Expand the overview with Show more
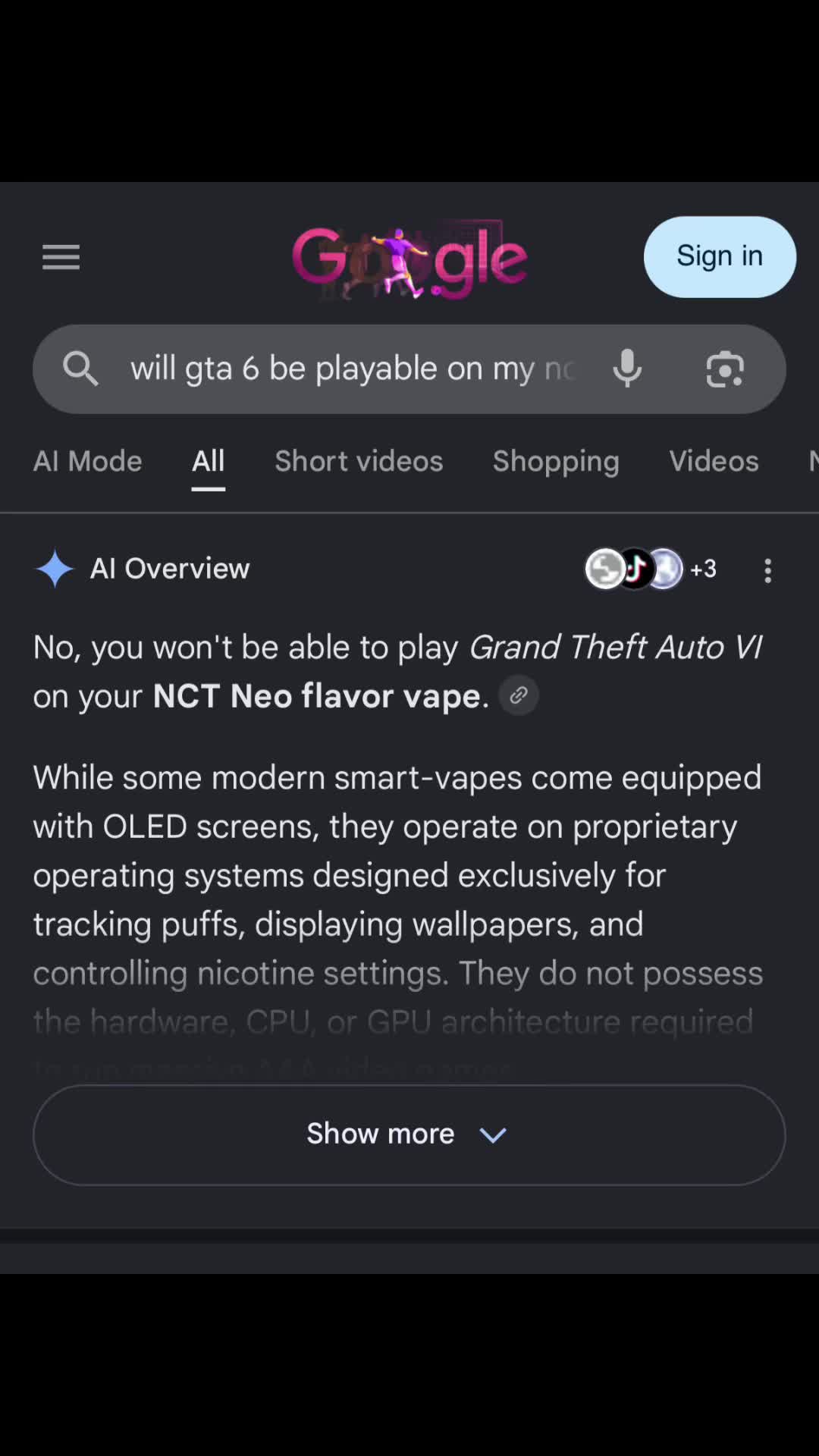The image size is (819, 1456). point(409,1134)
